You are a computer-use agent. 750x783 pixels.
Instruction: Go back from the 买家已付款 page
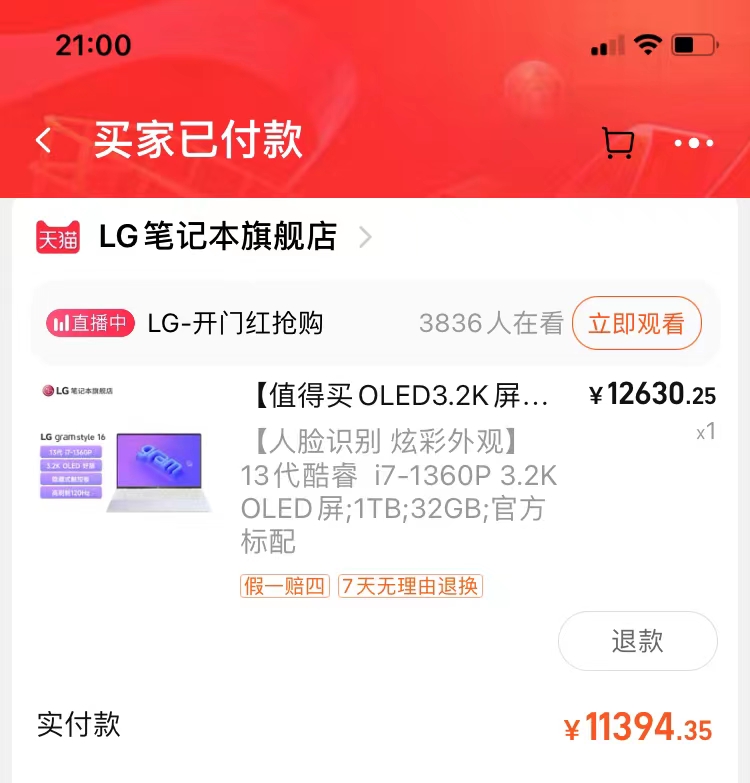tap(44, 140)
